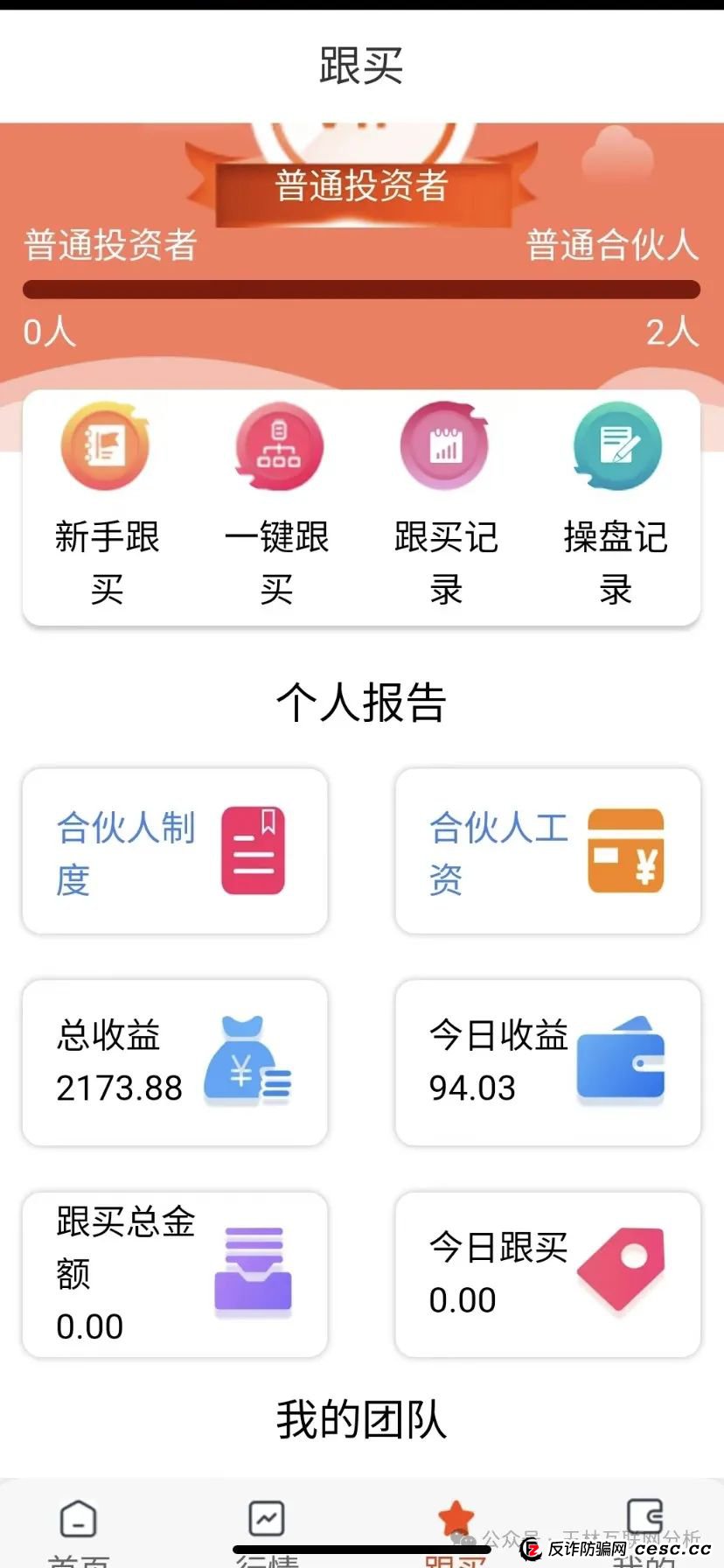Click the level progress bar between investor ranks
724x1568 pixels.
click(x=362, y=289)
